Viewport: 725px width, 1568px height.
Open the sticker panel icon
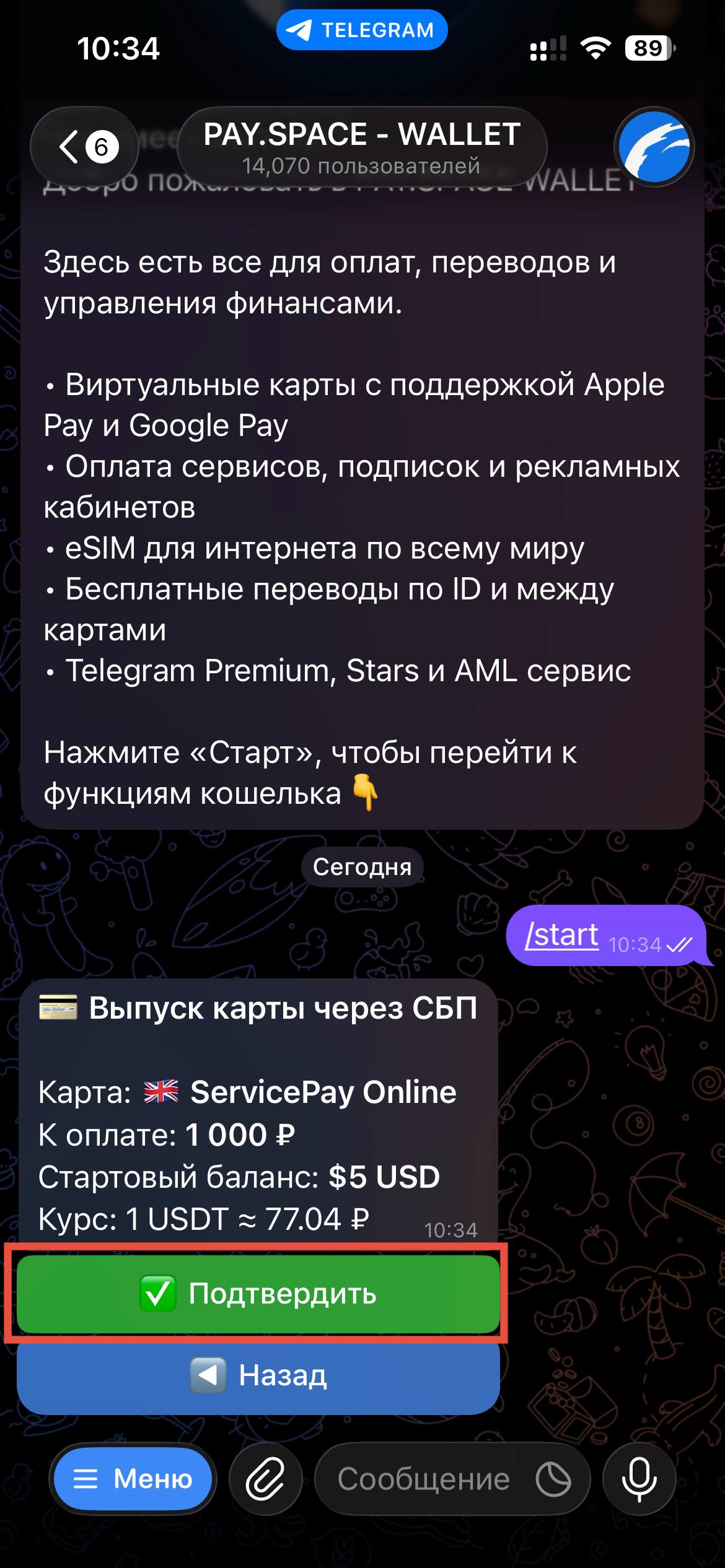pos(553,1479)
